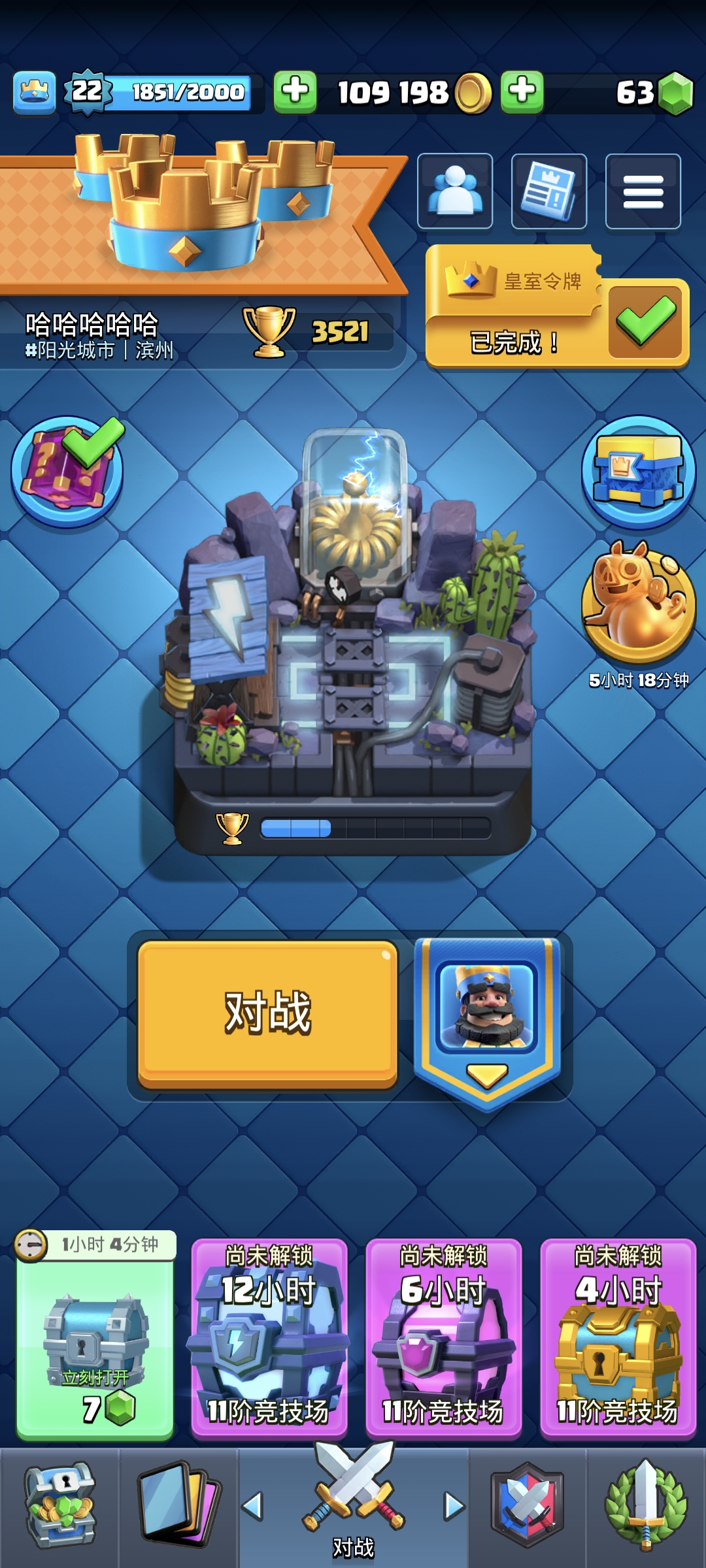Open the friends and social icon
706x1568 pixels.
455,191
